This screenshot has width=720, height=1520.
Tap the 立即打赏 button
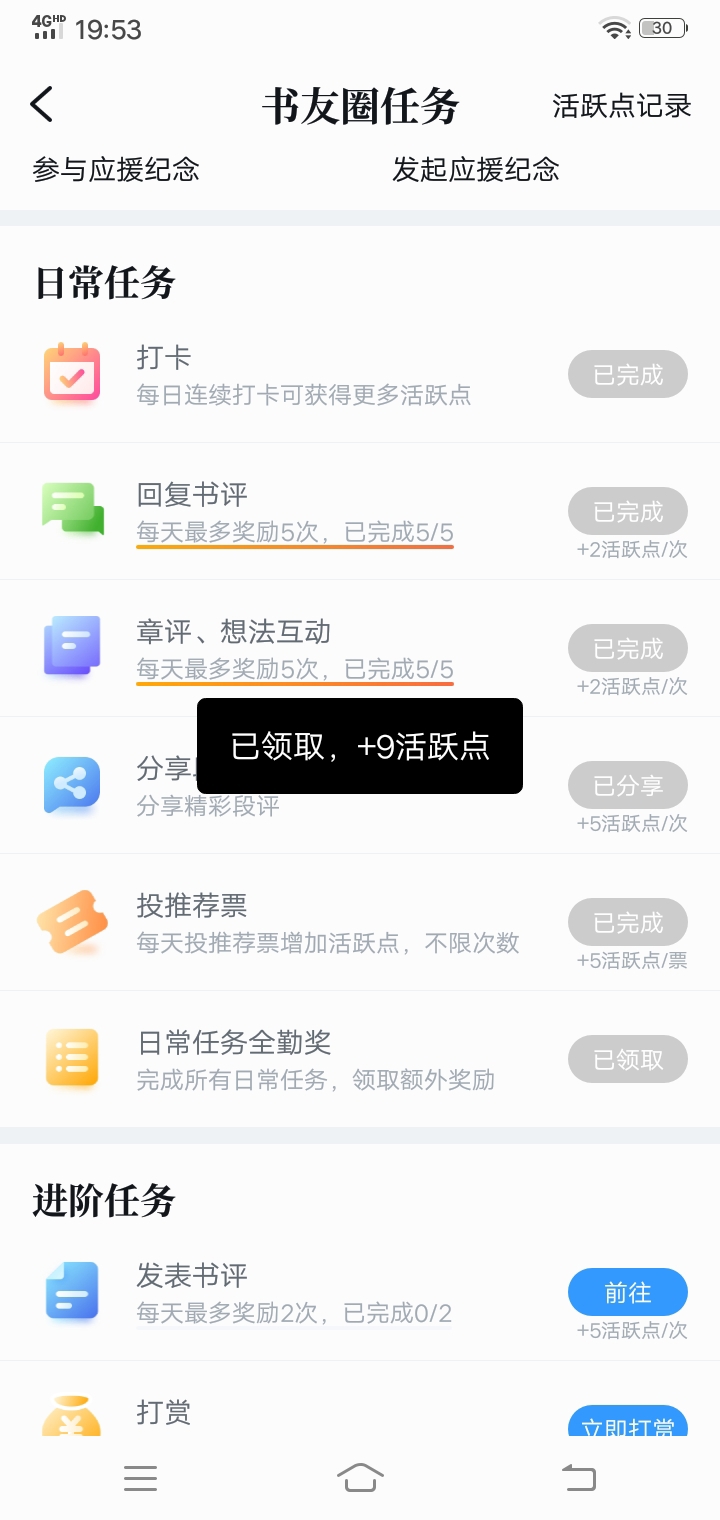[x=628, y=1421]
